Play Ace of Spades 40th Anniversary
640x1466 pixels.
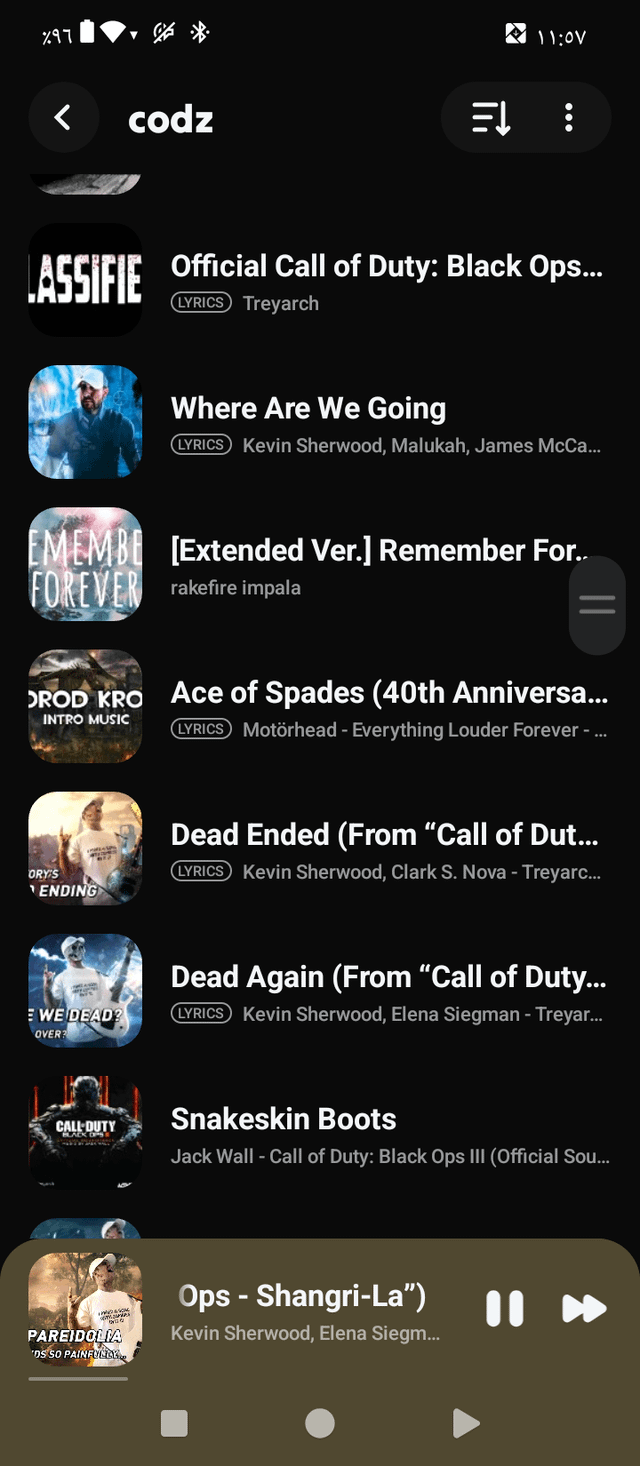click(x=385, y=707)
